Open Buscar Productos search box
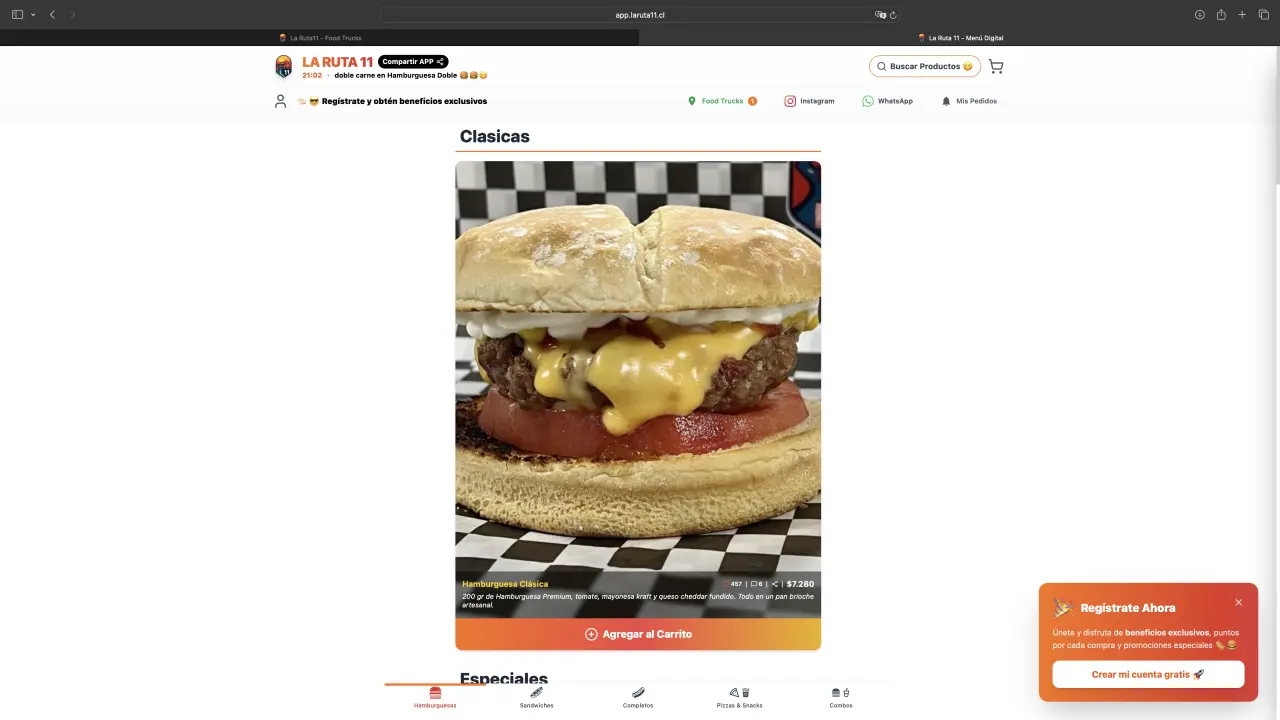 coord(924,67)
